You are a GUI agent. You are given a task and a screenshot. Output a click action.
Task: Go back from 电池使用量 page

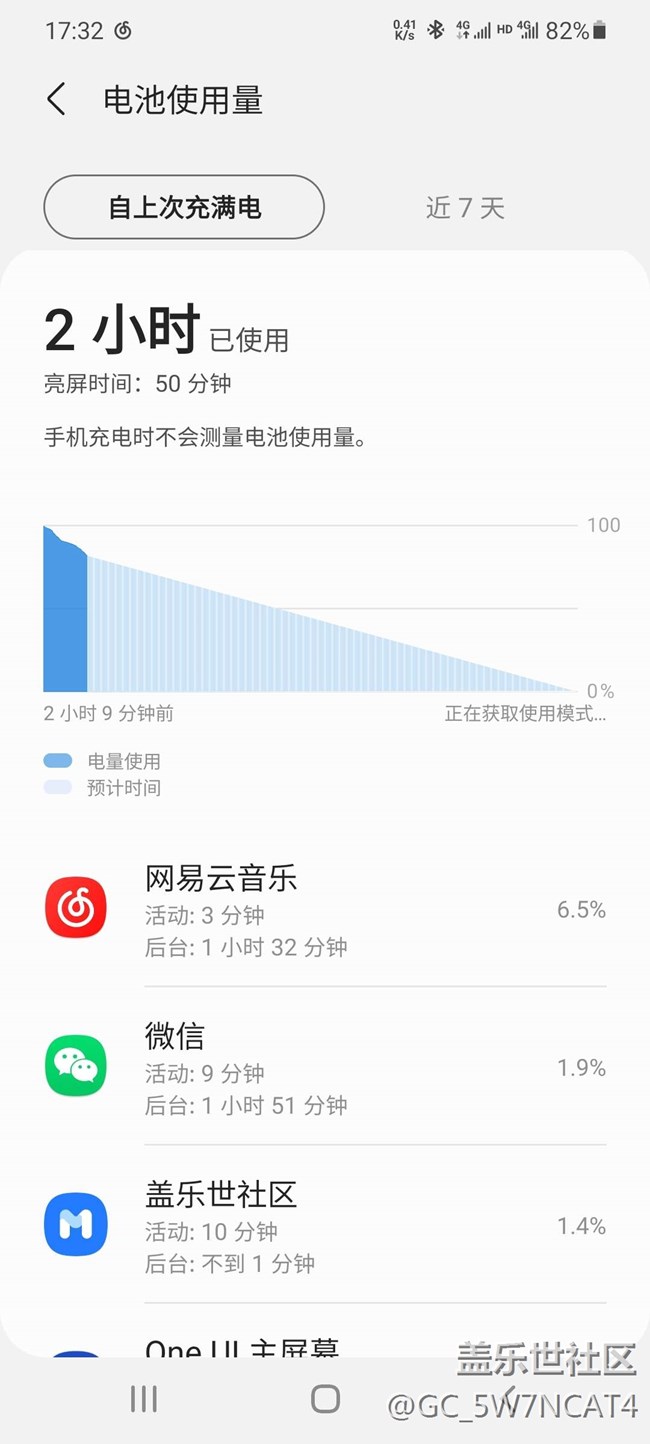[57, 100]
